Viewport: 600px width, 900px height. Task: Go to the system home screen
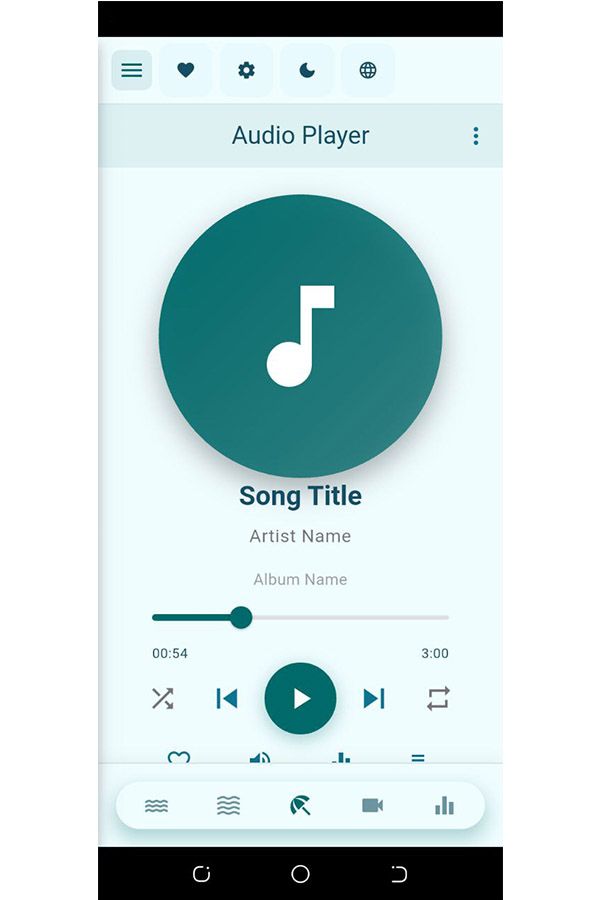pos(300,874)
